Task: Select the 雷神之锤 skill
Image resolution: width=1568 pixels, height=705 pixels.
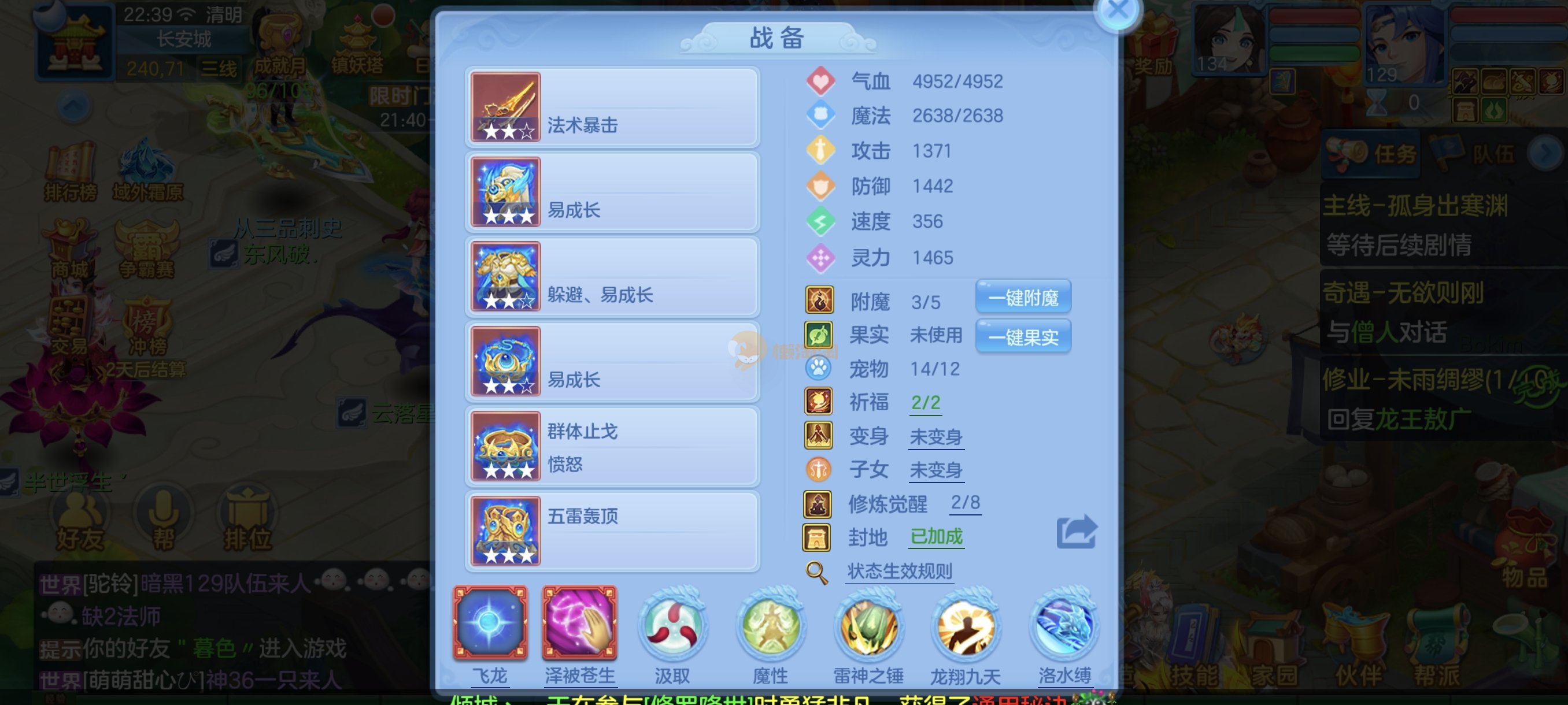Action: tap(868, 626)
